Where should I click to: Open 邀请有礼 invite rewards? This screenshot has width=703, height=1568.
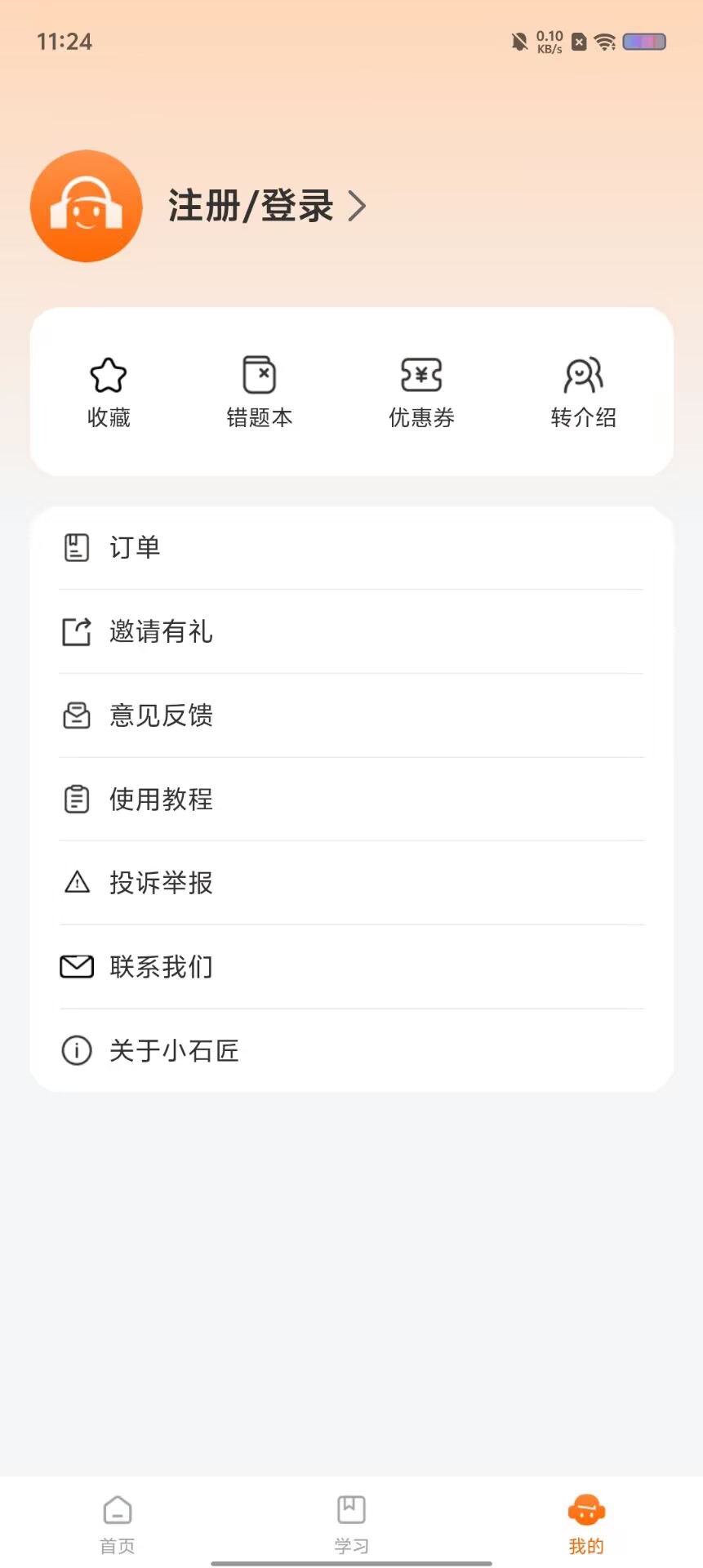352,631
